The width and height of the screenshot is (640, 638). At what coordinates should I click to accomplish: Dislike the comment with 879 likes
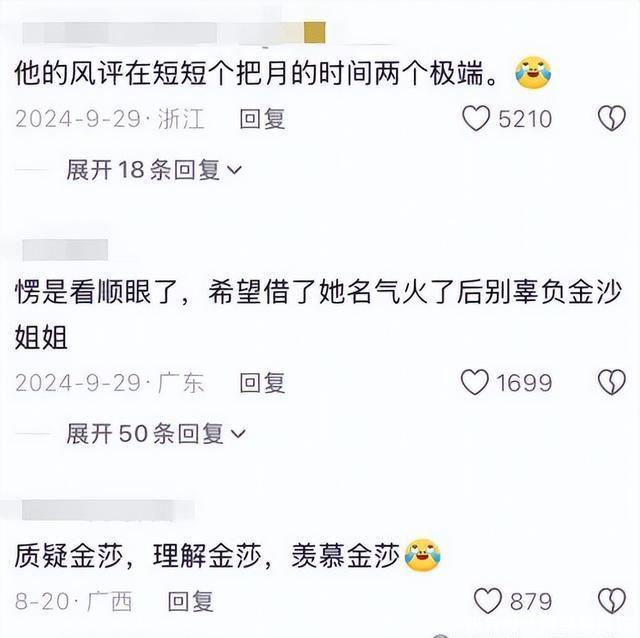(x=611, y=601)
